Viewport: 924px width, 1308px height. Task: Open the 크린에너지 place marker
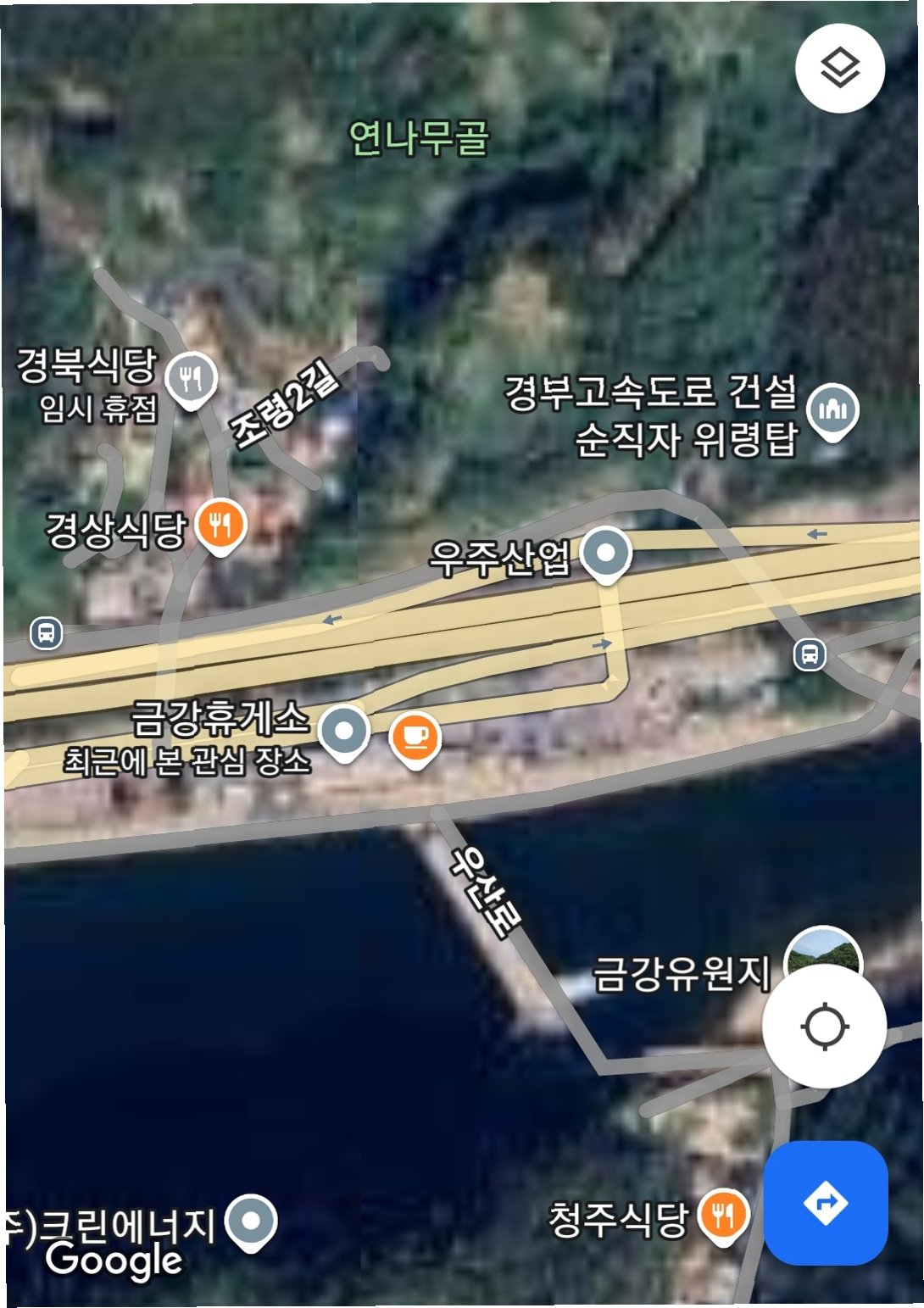coord(252,1222)
